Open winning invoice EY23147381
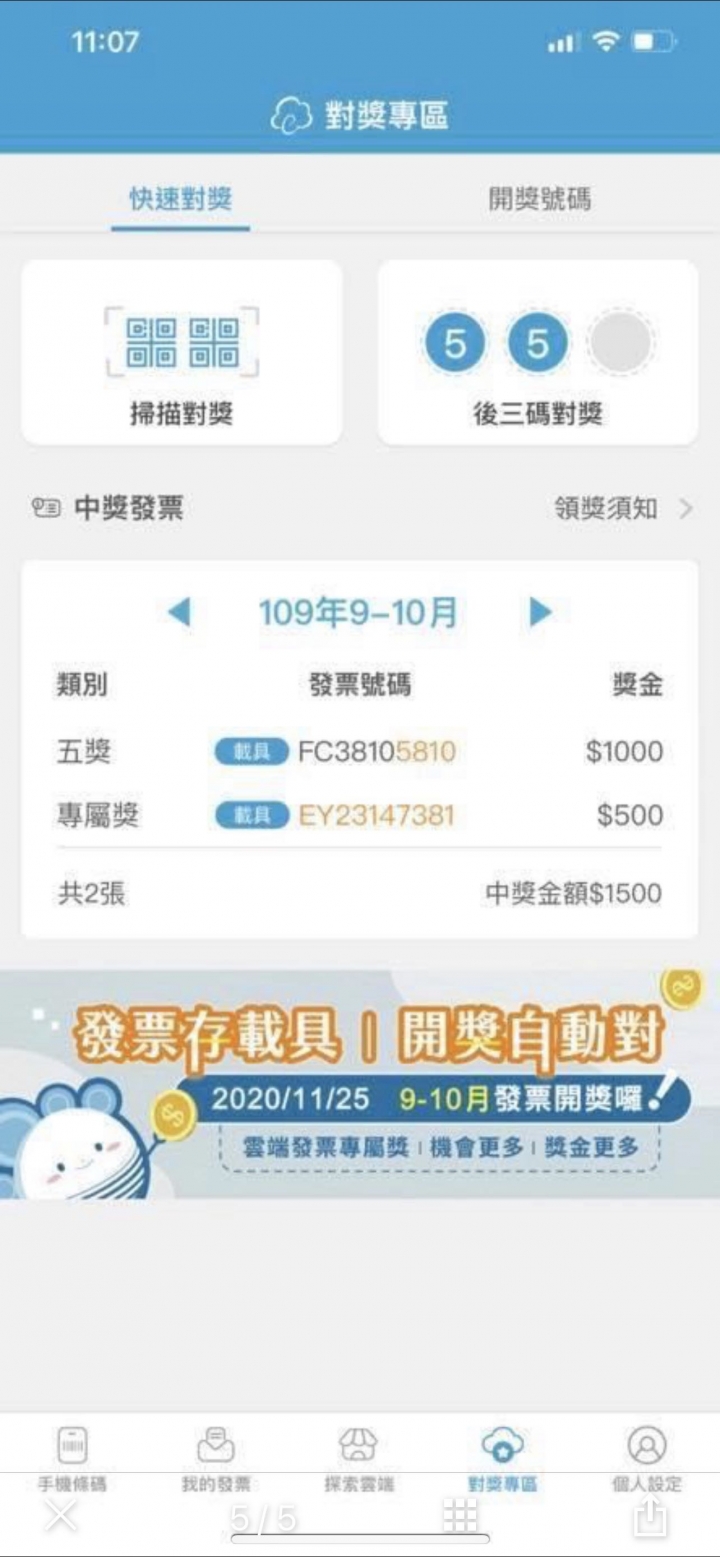Image resolution: width=720 pixels, height=1557 pixels. [x=376, y=815]
